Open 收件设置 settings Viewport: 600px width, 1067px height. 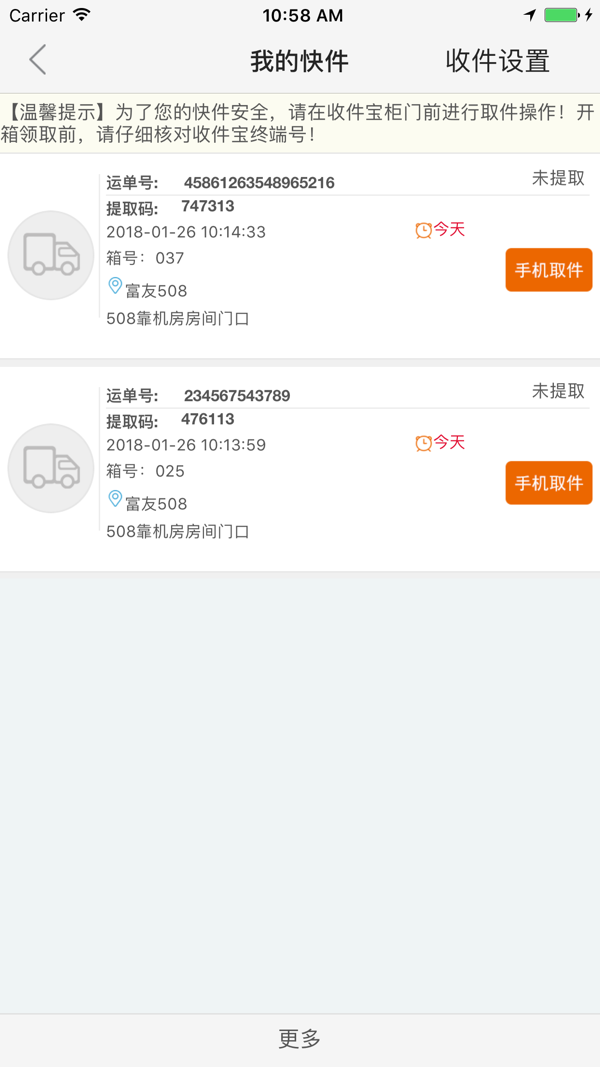pos(497,61)
